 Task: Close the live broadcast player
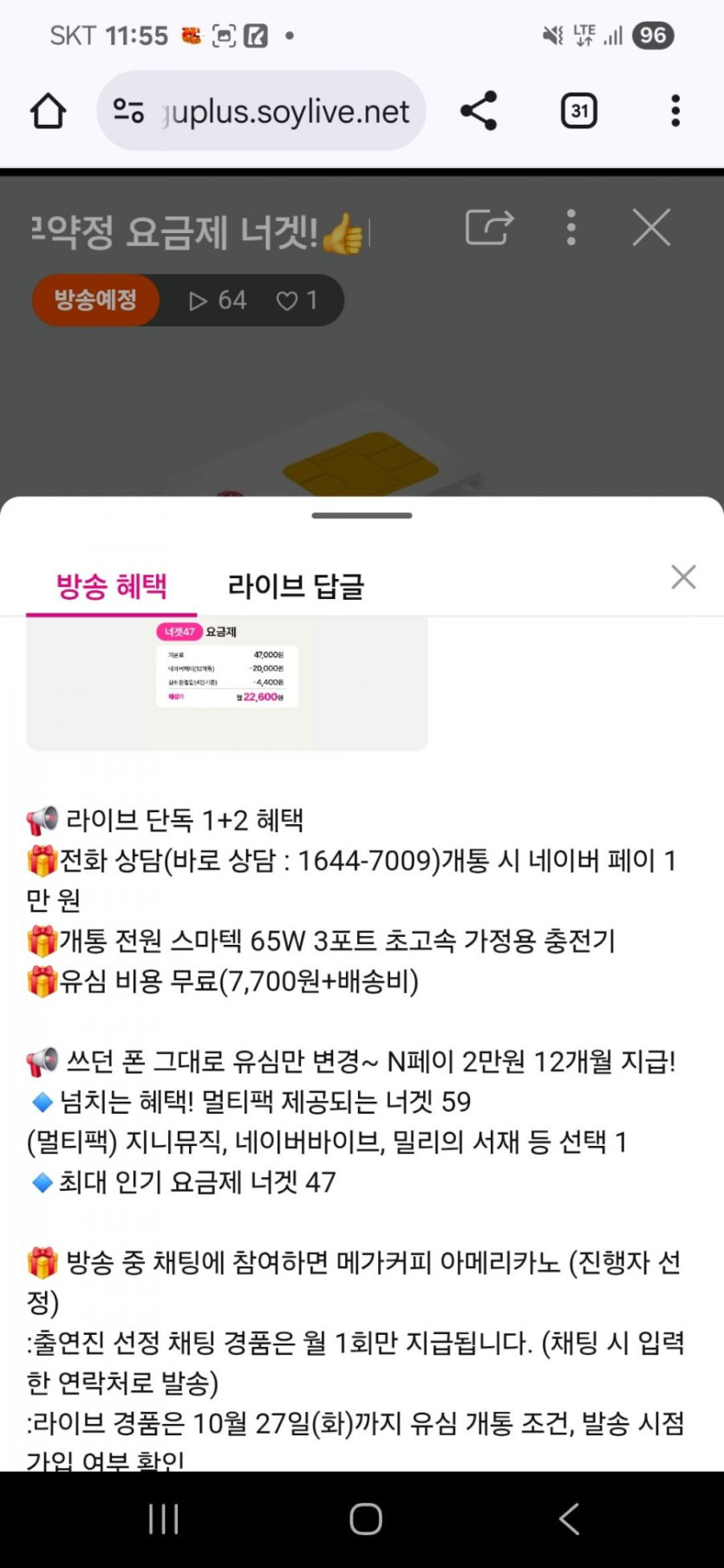coord(651,228)
